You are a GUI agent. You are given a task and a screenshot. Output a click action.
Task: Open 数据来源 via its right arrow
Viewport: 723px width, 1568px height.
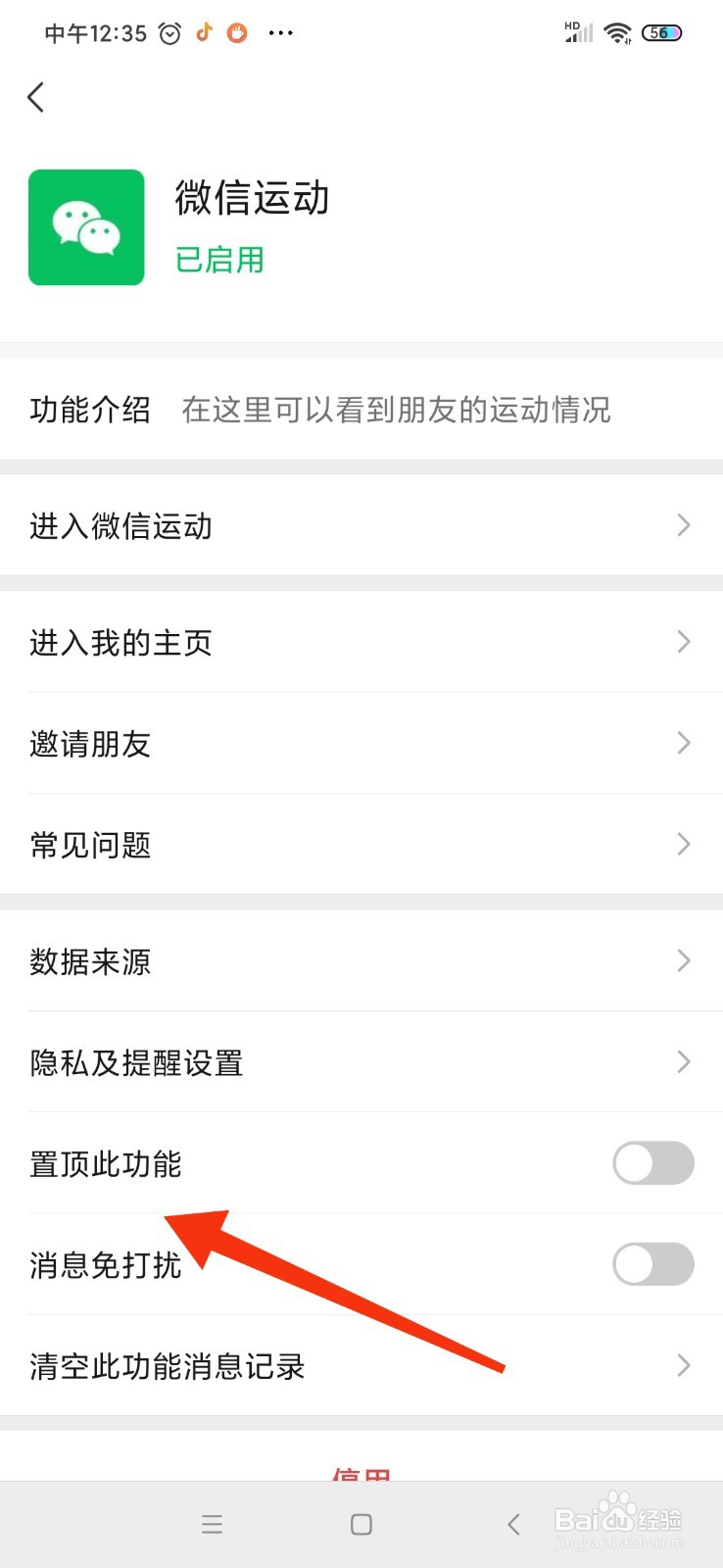683,961
